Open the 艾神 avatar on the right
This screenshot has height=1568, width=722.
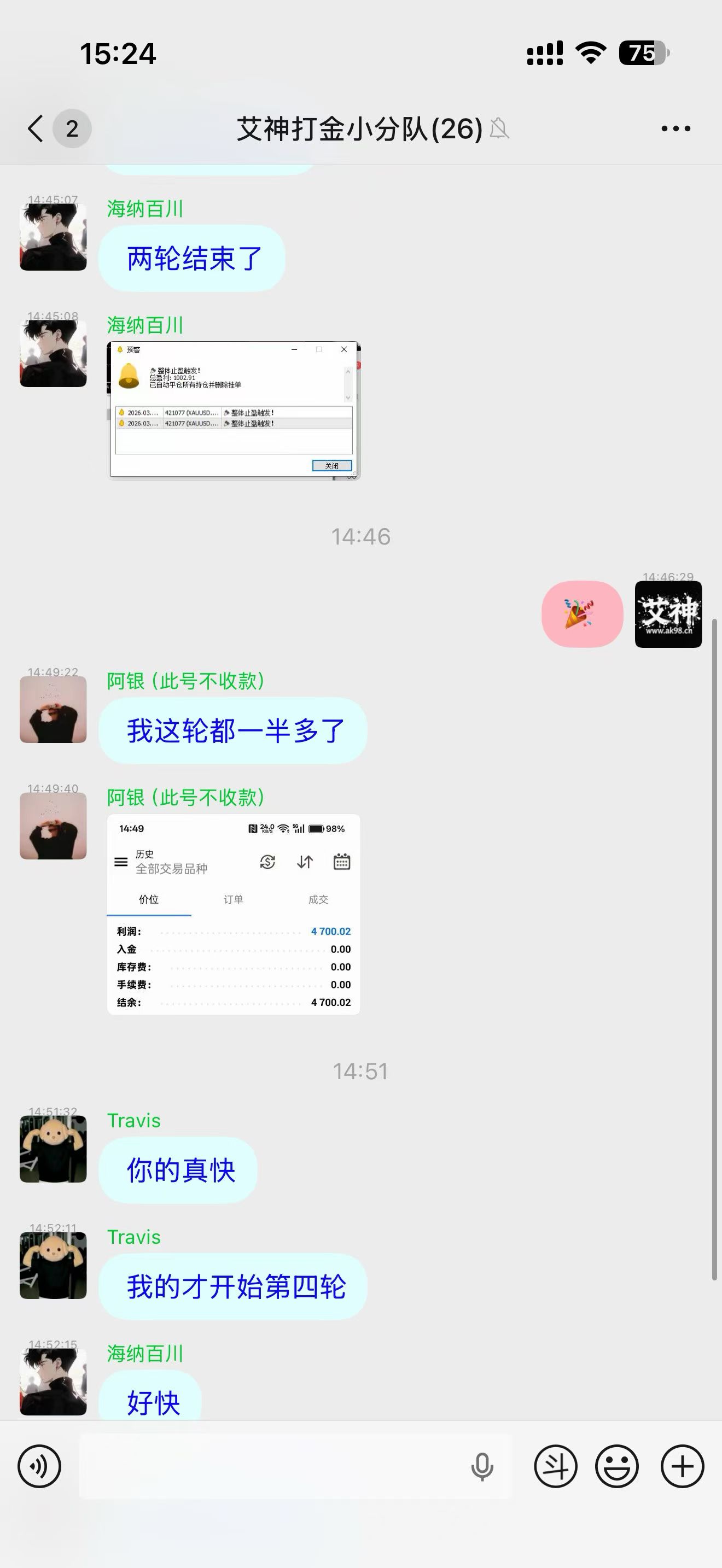[668, 614]
